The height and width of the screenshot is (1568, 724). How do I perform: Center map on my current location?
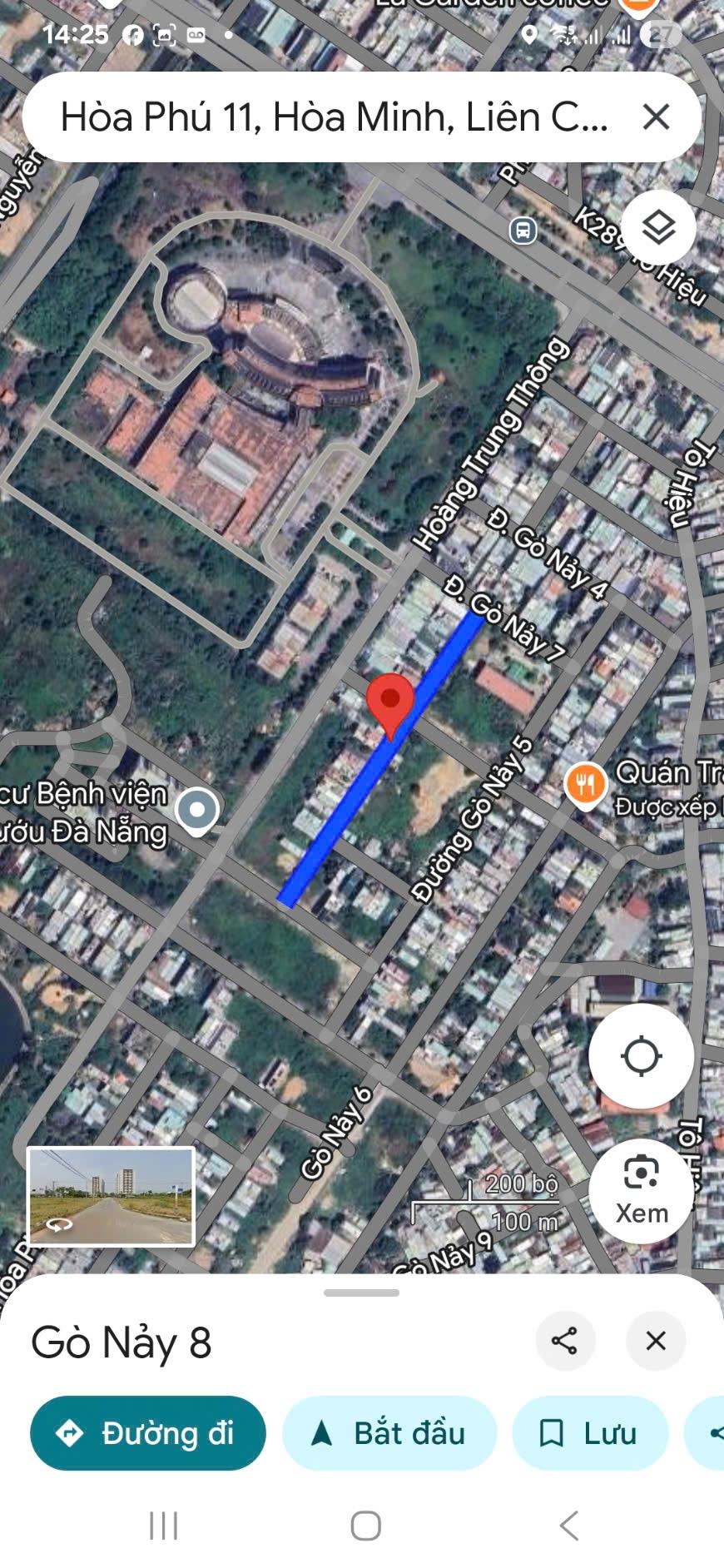641,1056
